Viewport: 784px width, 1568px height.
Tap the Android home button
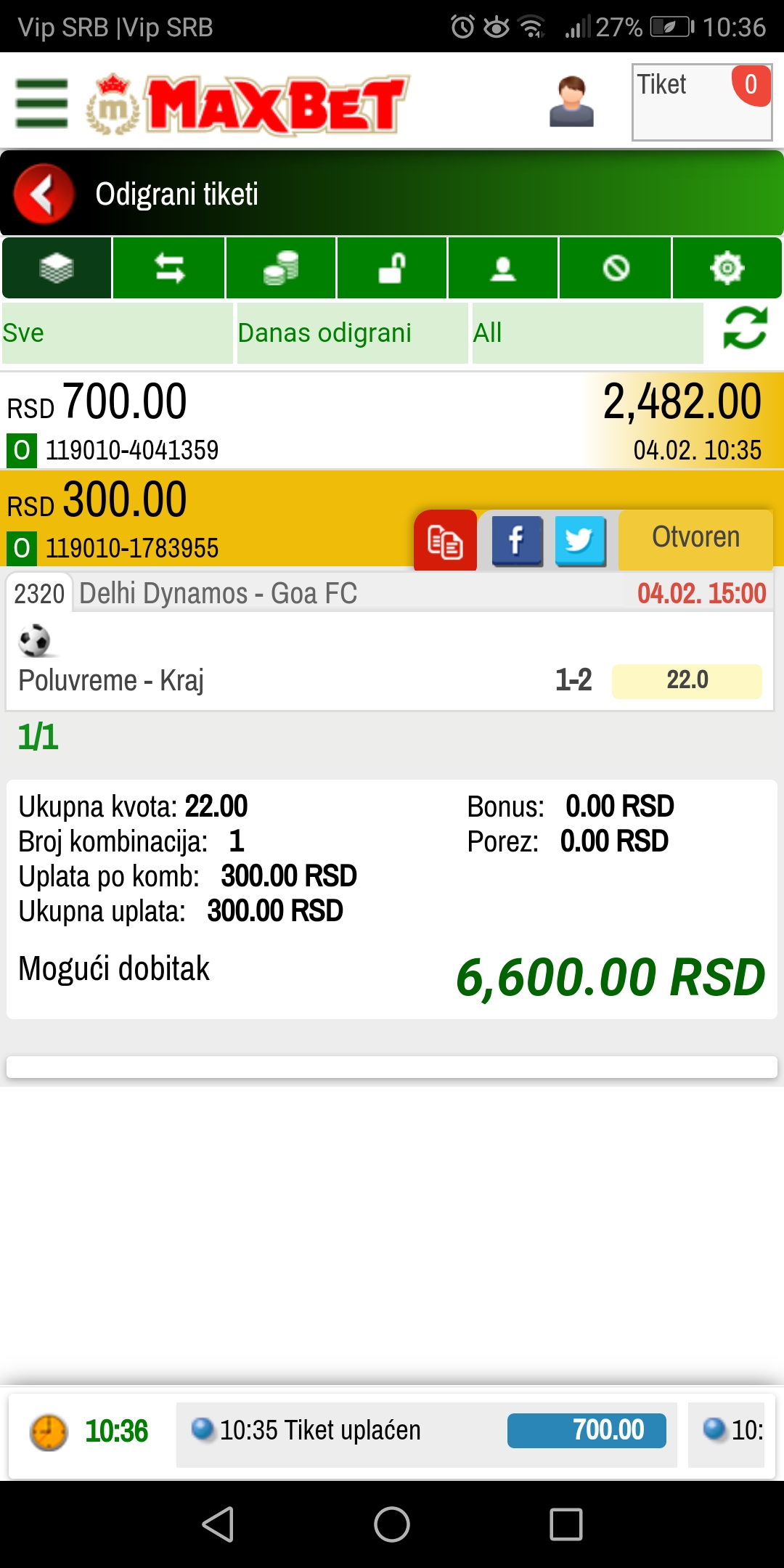coord(392,1524)
